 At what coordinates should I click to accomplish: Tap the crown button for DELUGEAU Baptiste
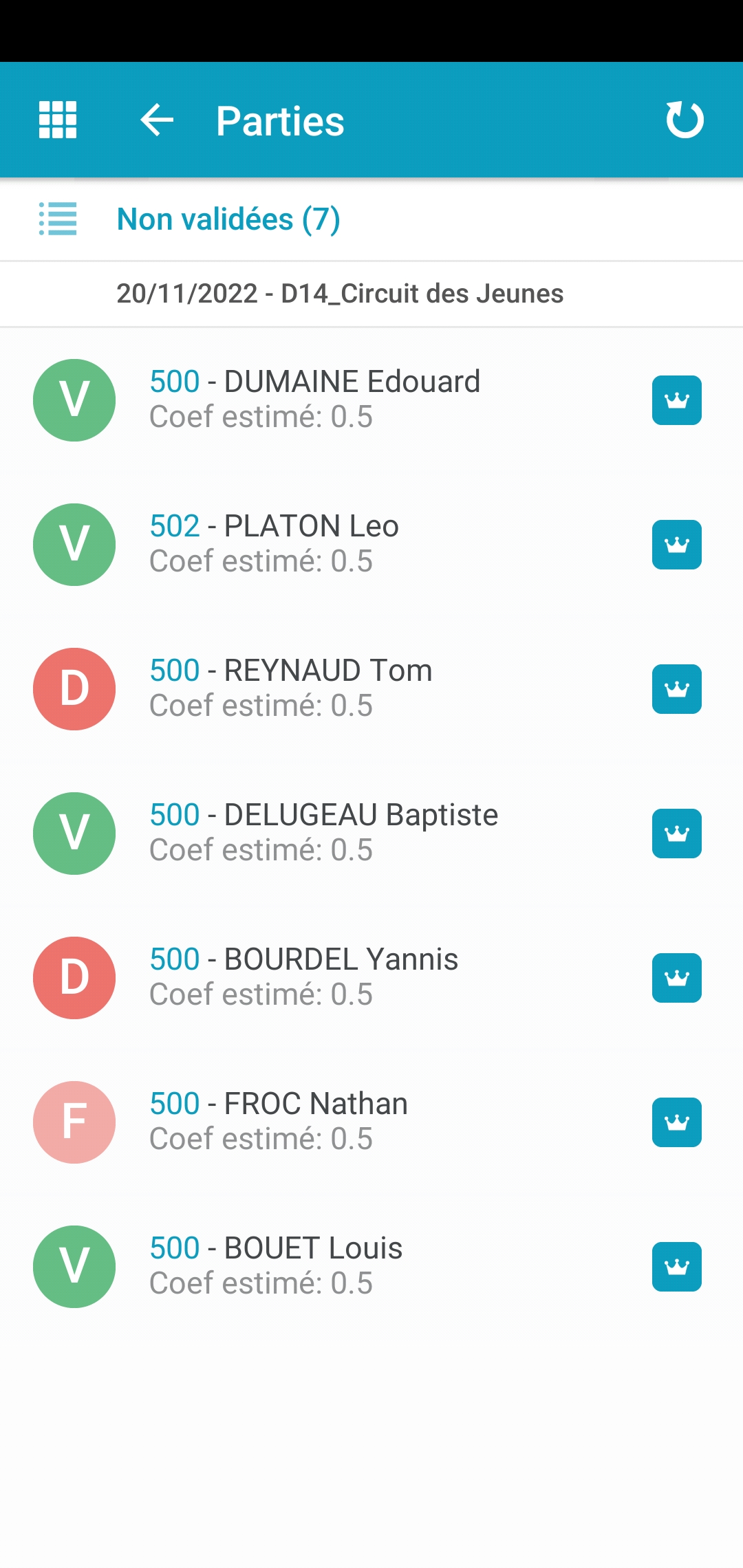point(677,834)
